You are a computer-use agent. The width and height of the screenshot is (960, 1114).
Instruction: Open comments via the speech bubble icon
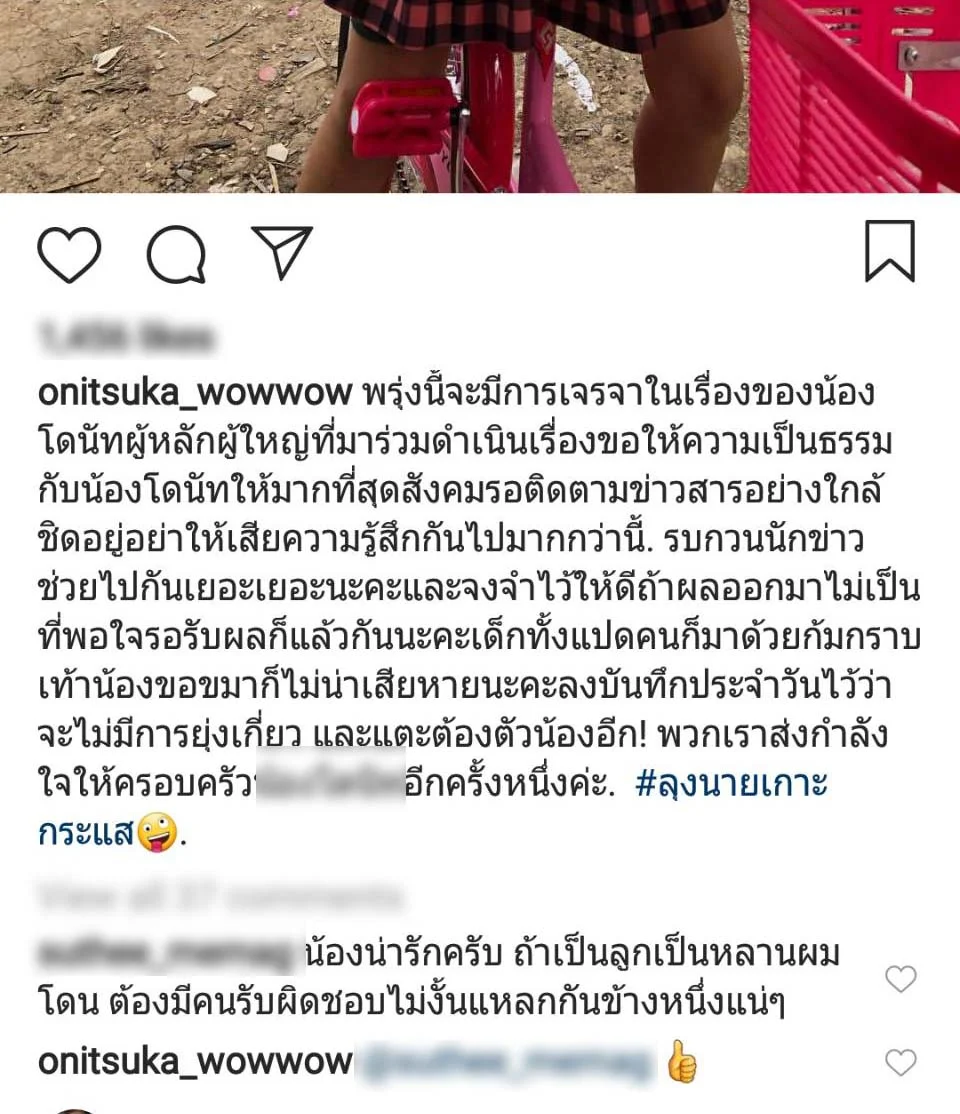coord(176,255)
